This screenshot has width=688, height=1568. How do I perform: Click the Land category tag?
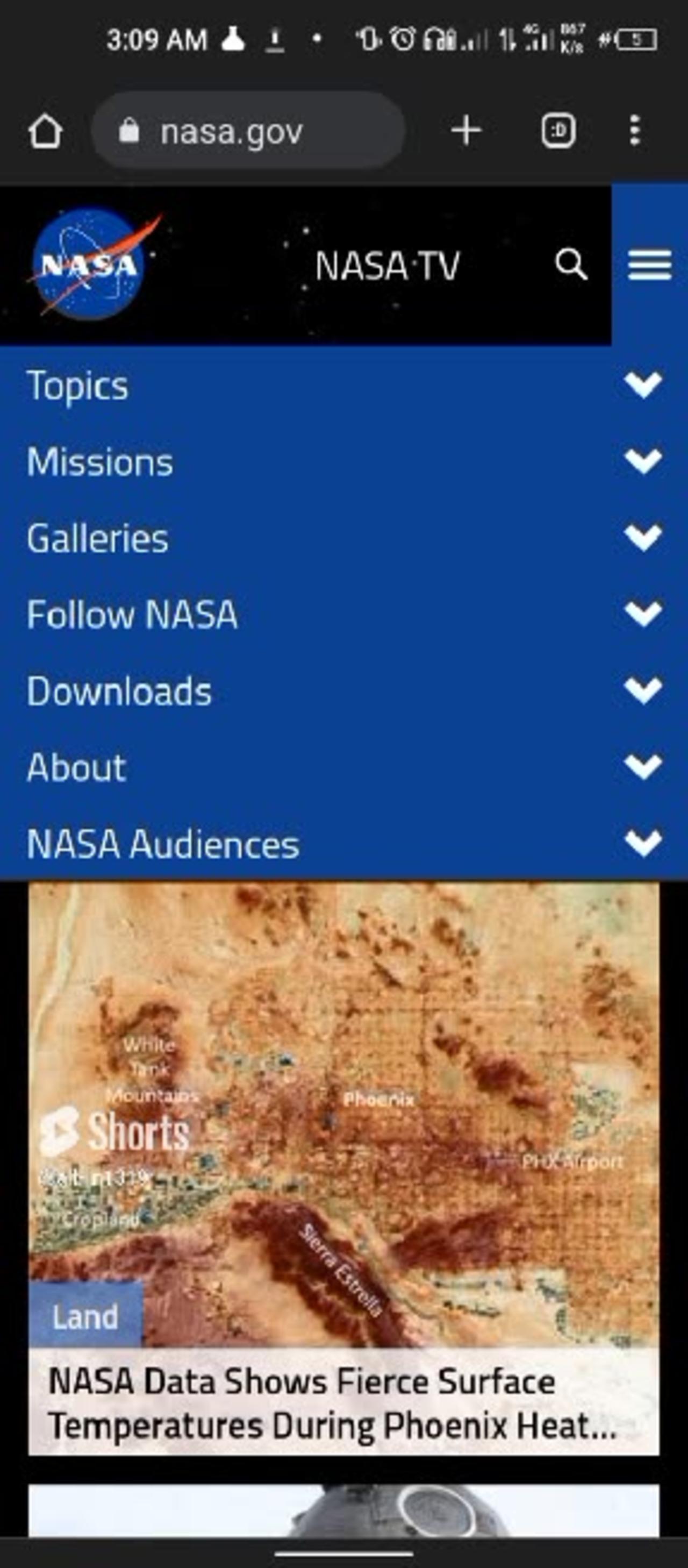click(87, 1316)
